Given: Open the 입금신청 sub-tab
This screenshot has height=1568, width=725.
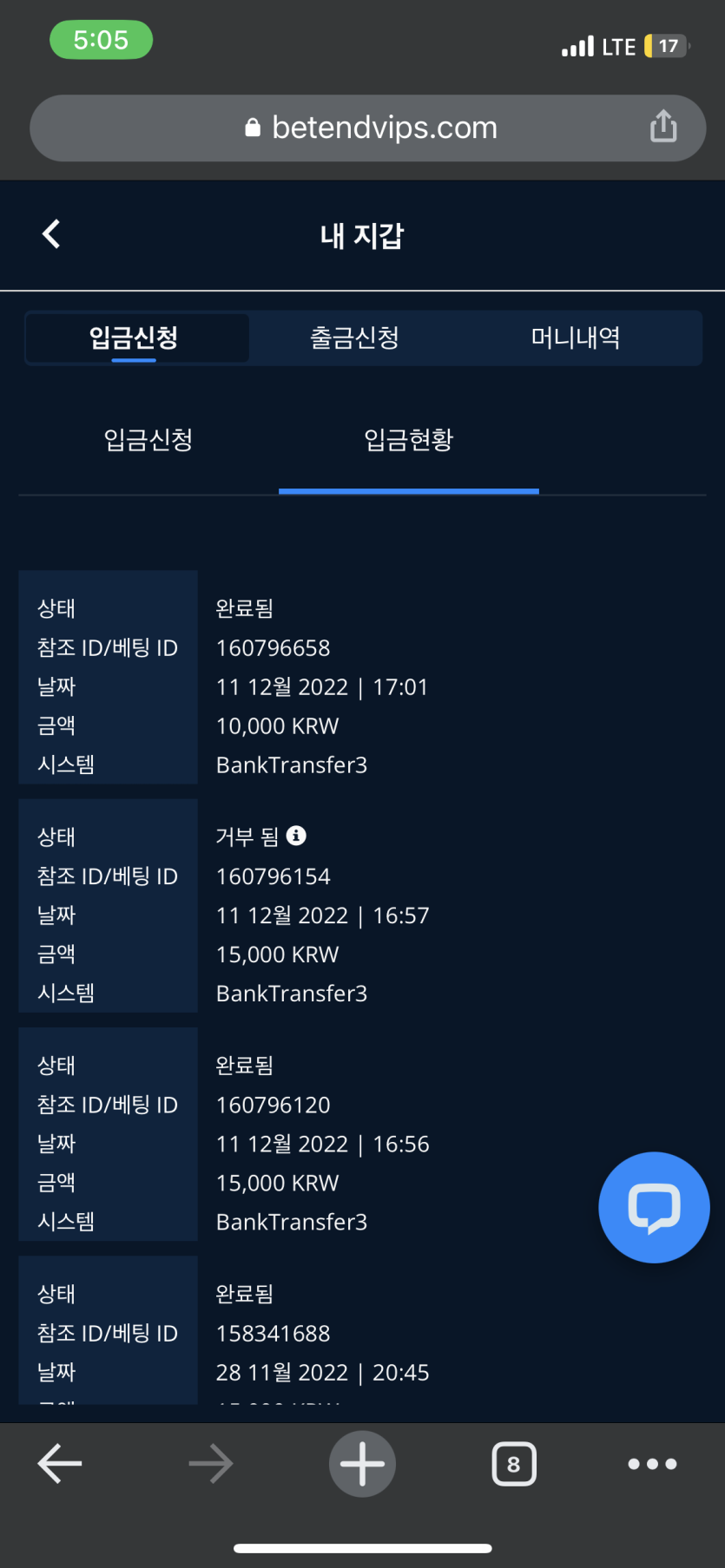Looking at the screenshot, I should pyautogui.click(x=148, y=440).
